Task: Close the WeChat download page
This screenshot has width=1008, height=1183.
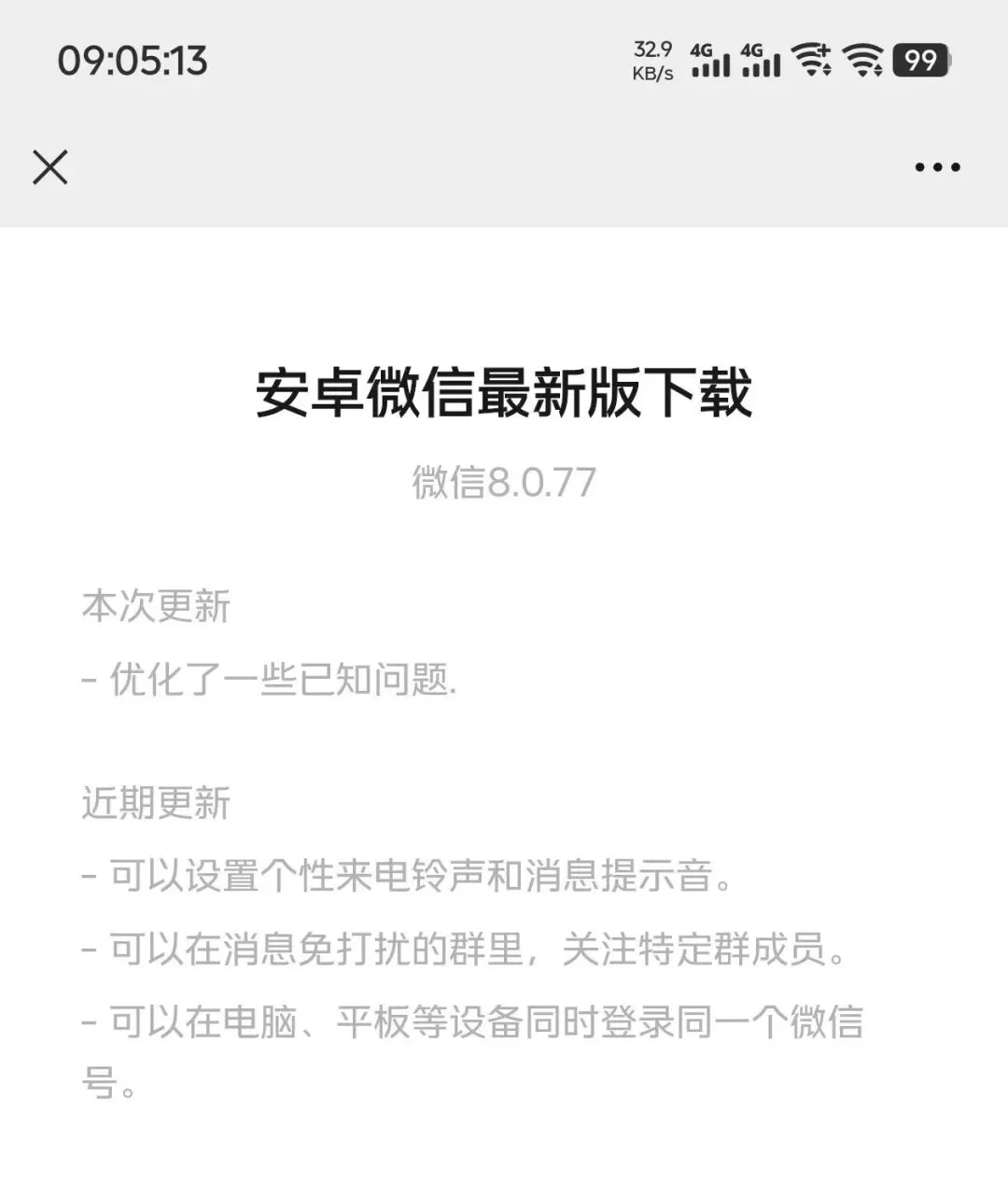Action: tap(50, 168)
